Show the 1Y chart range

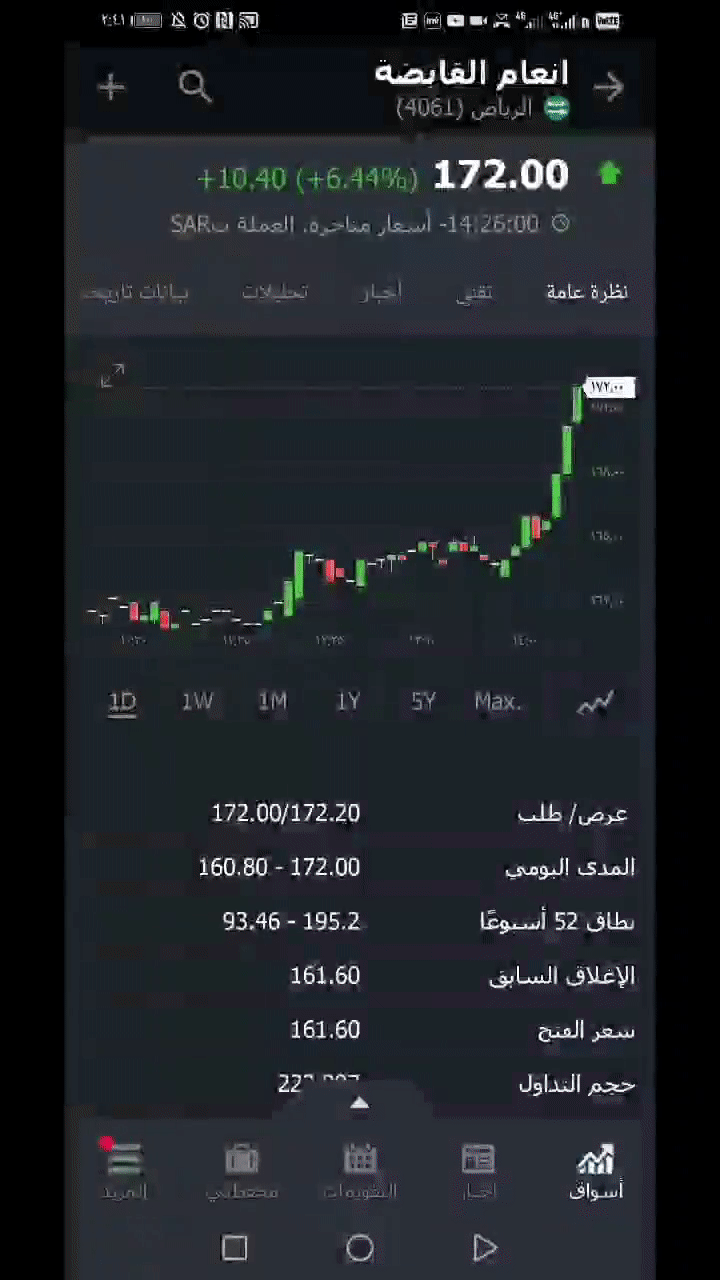pos(347,702)
